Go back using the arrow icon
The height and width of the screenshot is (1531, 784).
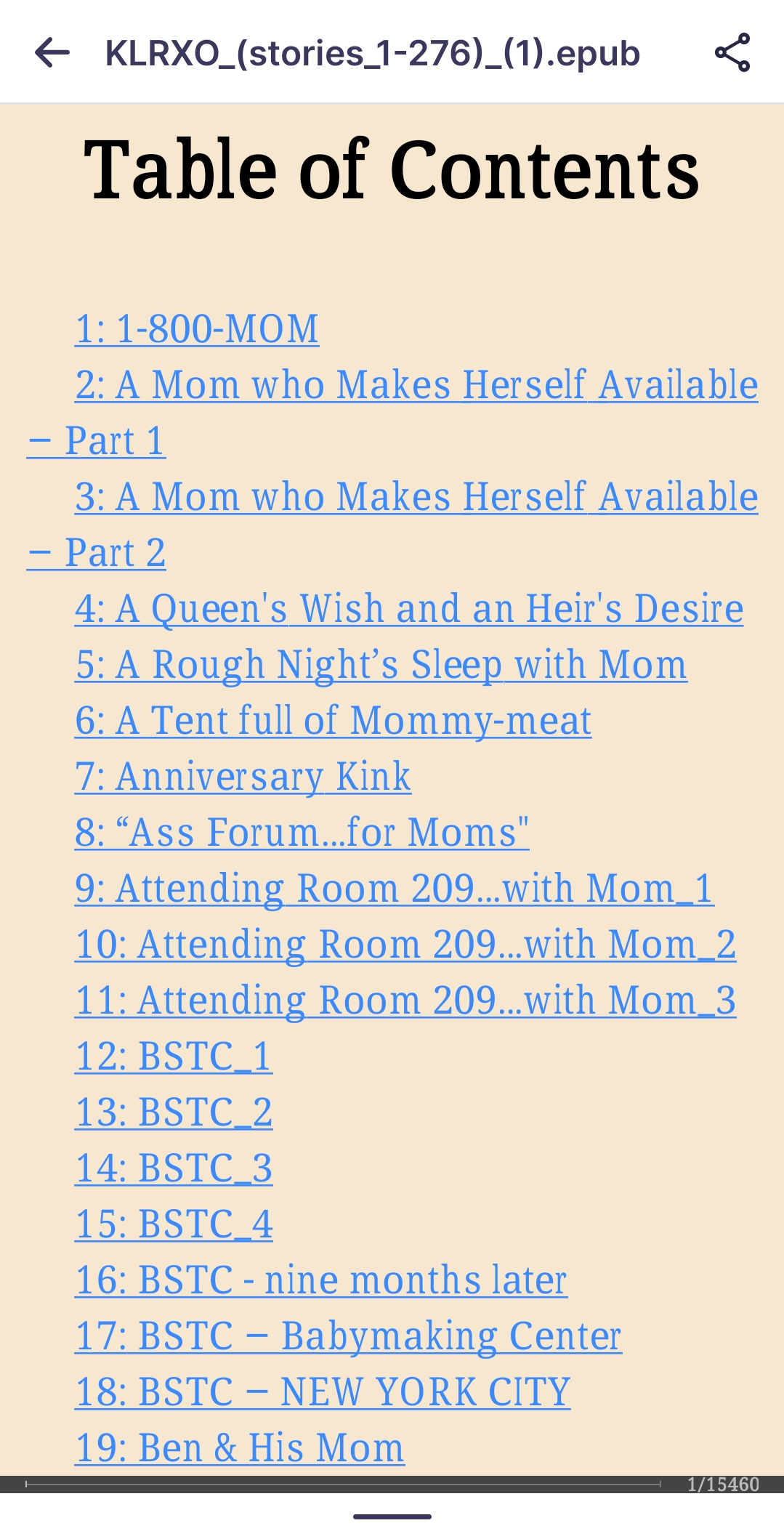pos(52,53)
